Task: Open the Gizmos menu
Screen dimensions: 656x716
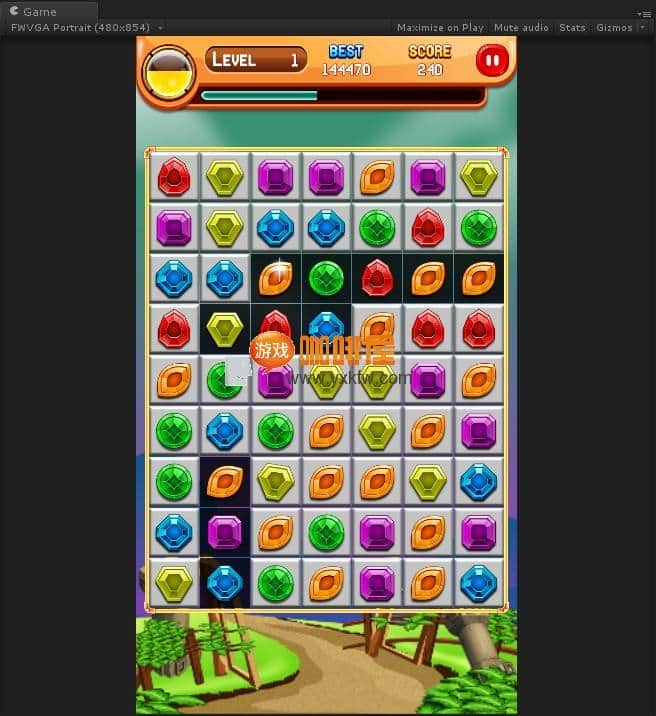Action: point(617,28)
